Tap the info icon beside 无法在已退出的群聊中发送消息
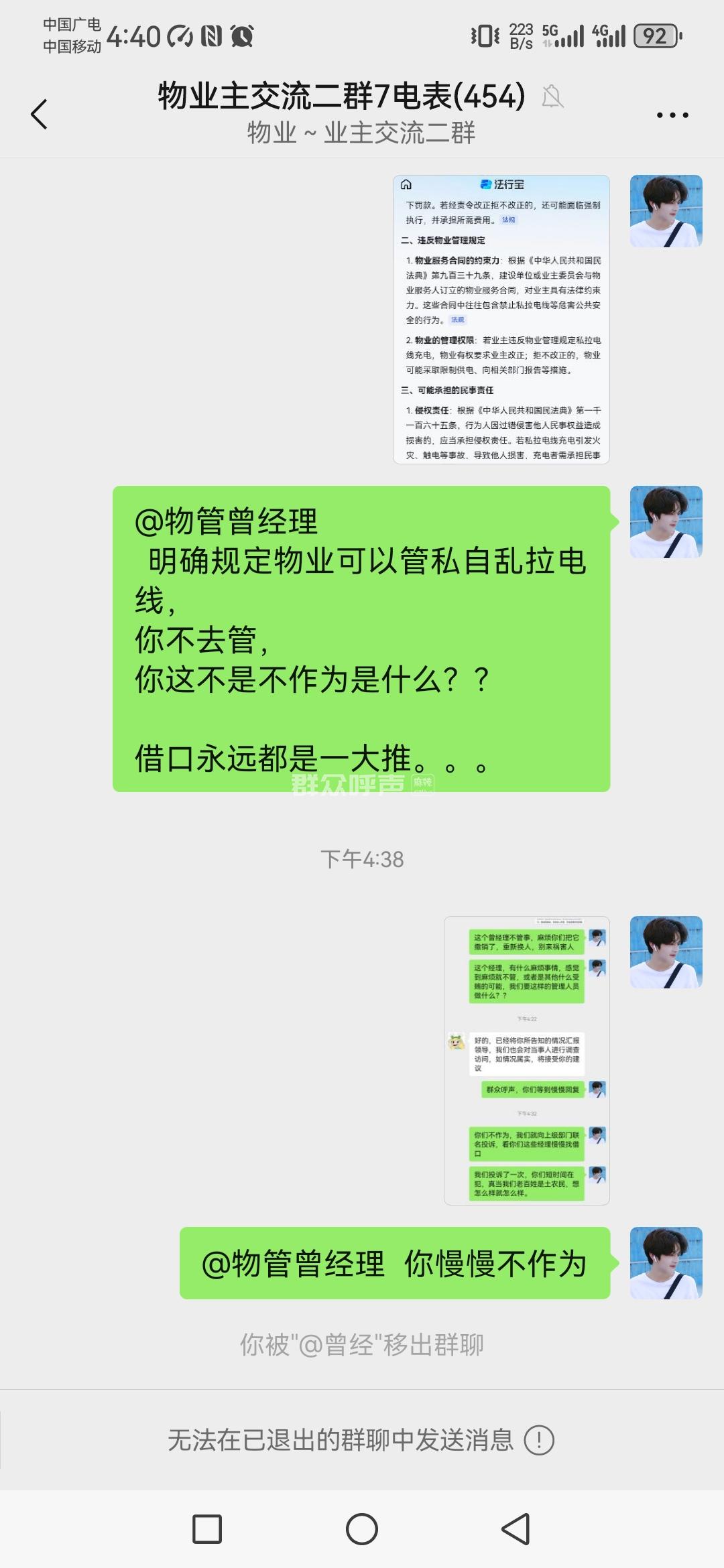 tap(539, 1440)
